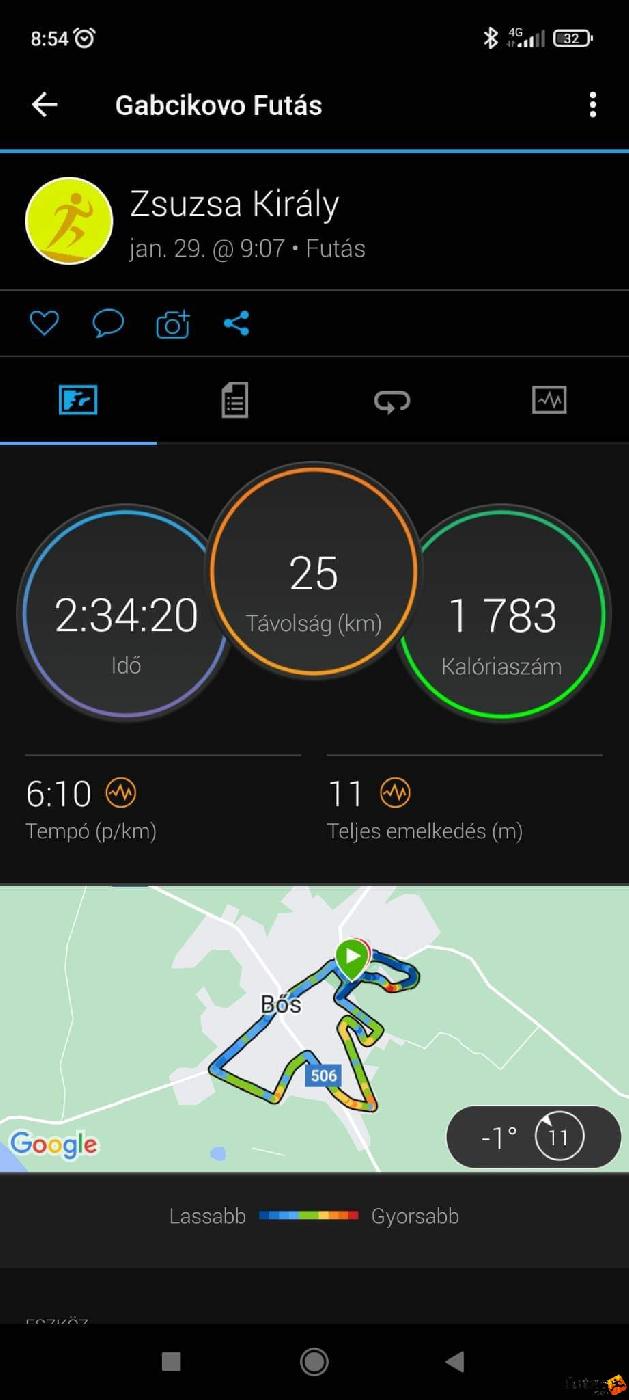The height and width of the screenshot is (1400, 629).
Task: Go to the system home screen
Action: [x=314, y=1361]
